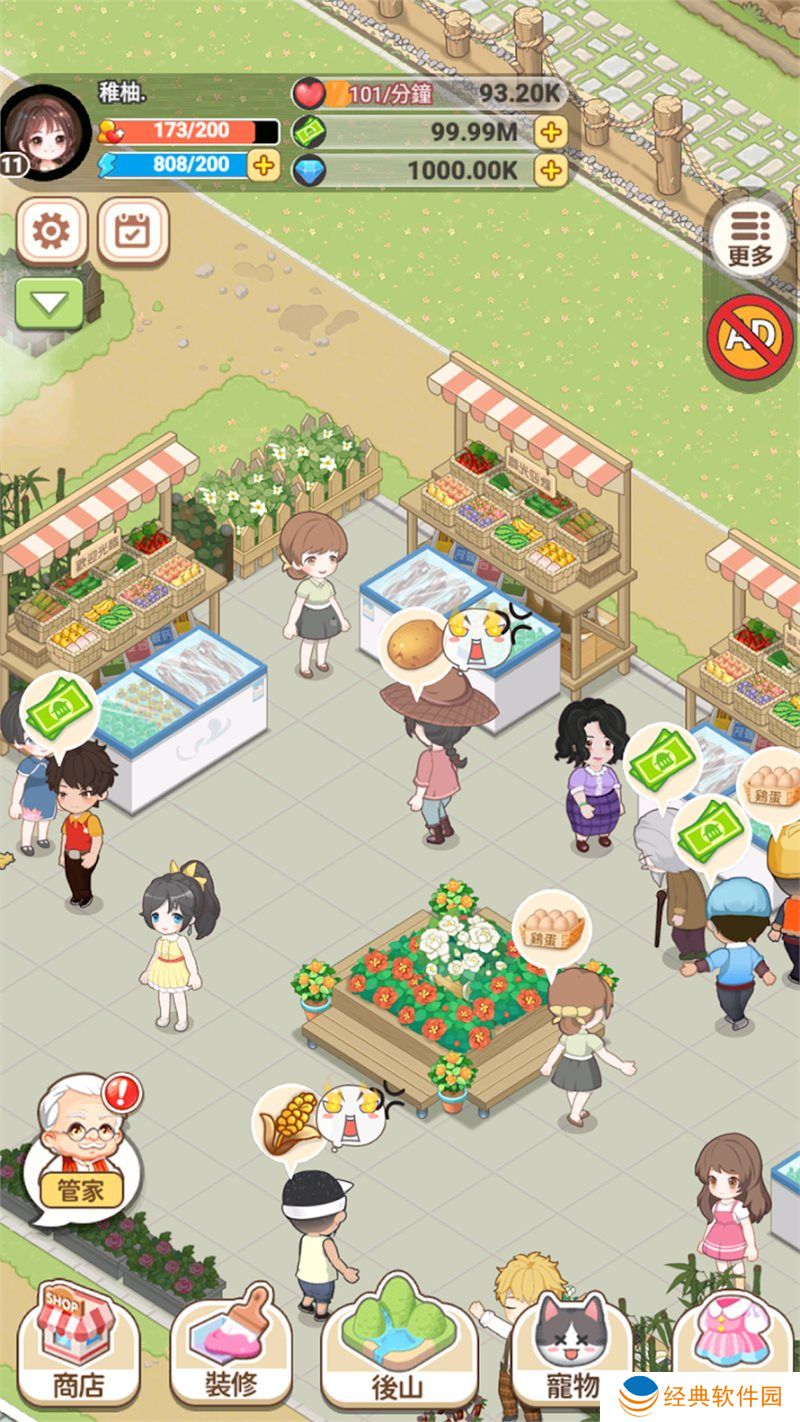Image resolution: width=800 pixels, height=1422 pixels.
Task: Refill energy with plus button
Action: coord(263,165)
